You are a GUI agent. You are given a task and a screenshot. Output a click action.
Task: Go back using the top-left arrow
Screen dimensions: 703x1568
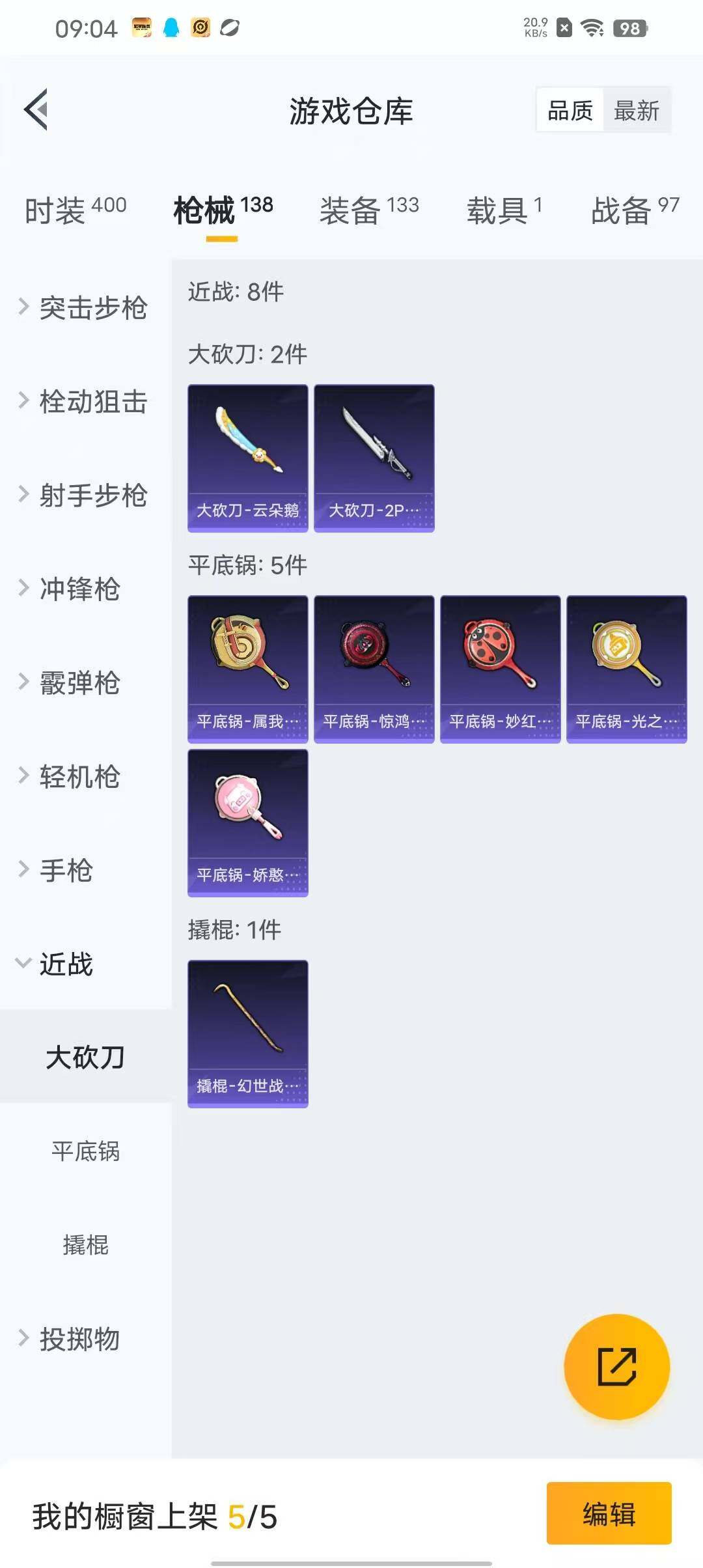(x=36, y=109)
